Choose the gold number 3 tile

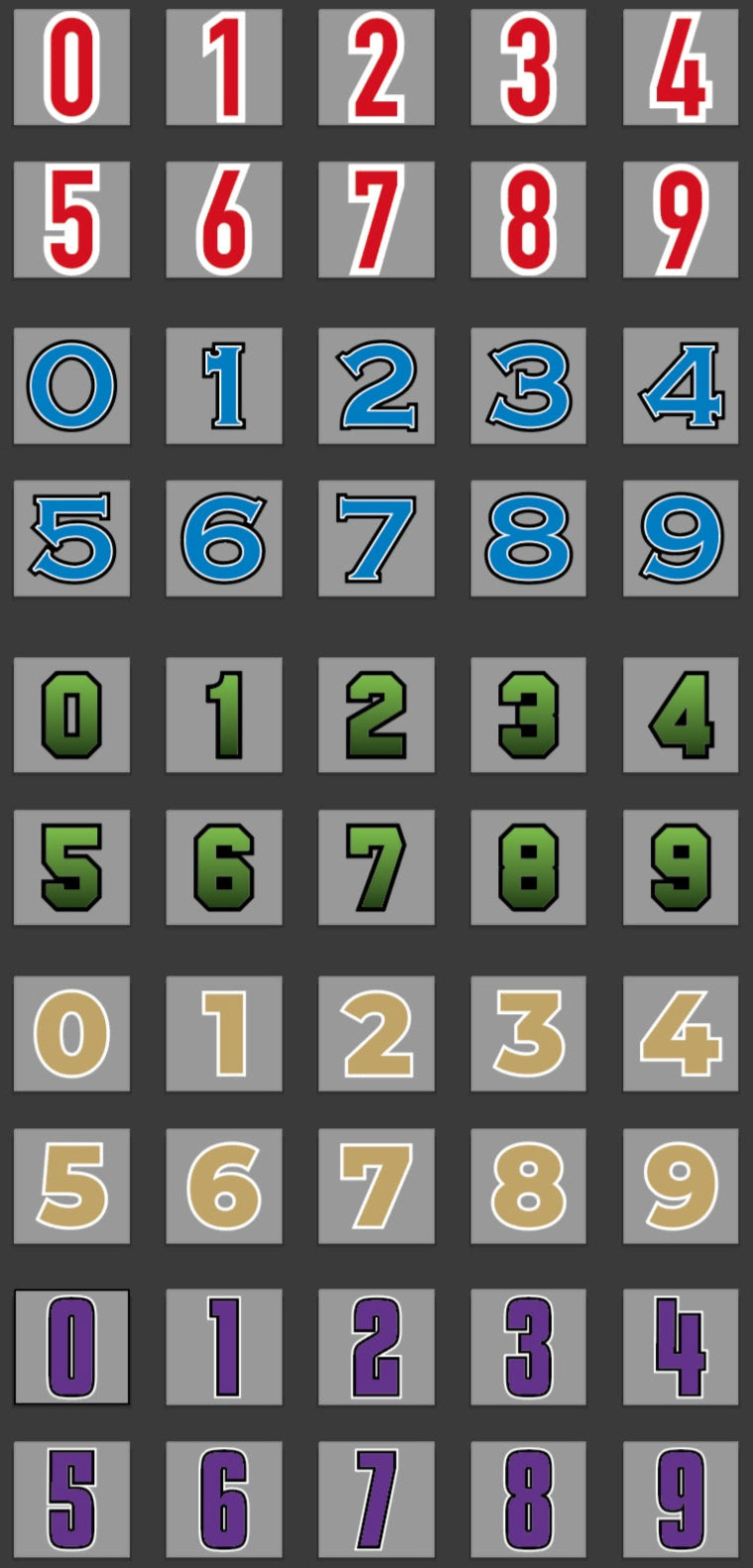click(528, 1034)
